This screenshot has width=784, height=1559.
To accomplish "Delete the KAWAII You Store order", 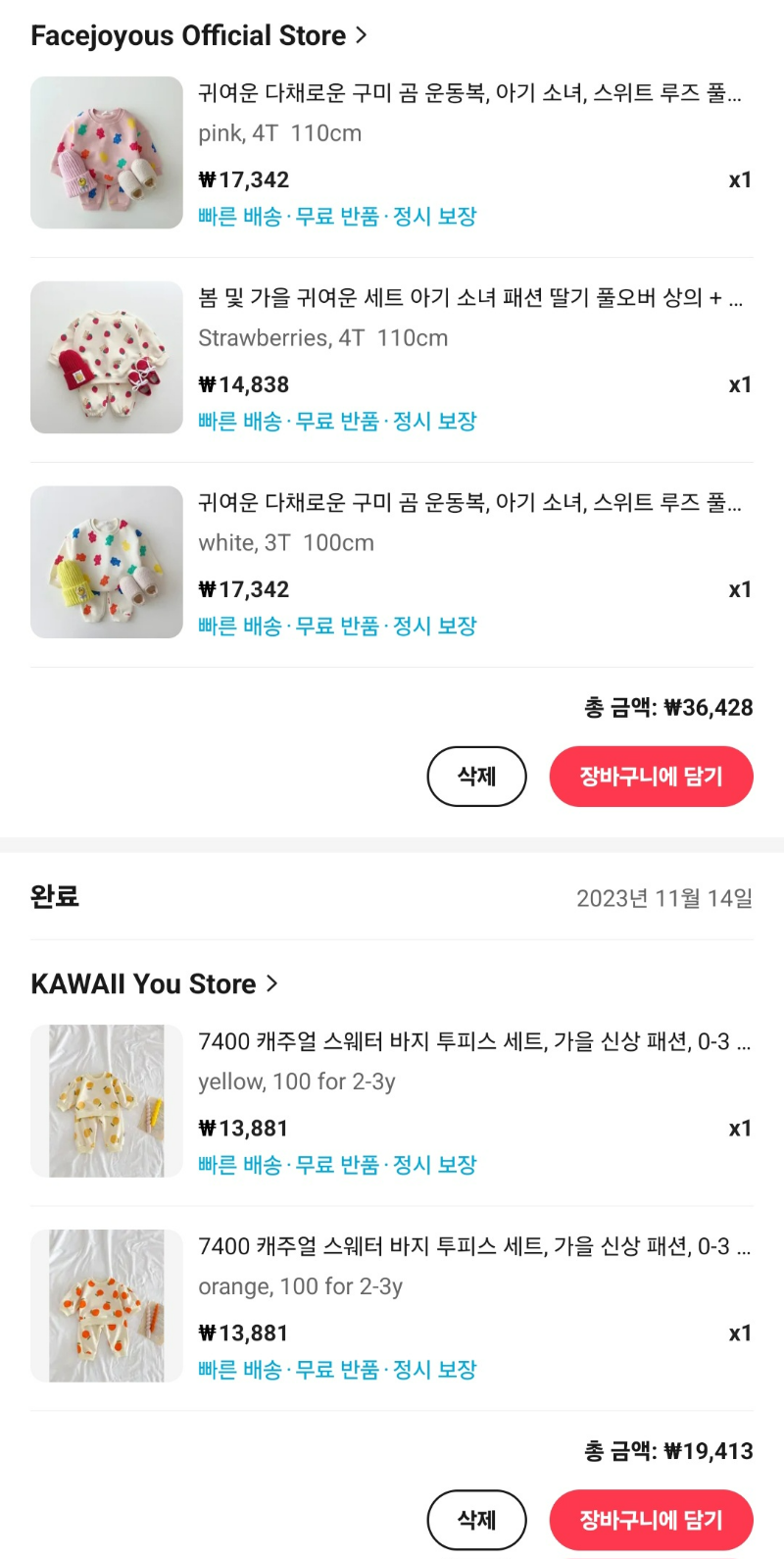I will tap(476, 1519).
